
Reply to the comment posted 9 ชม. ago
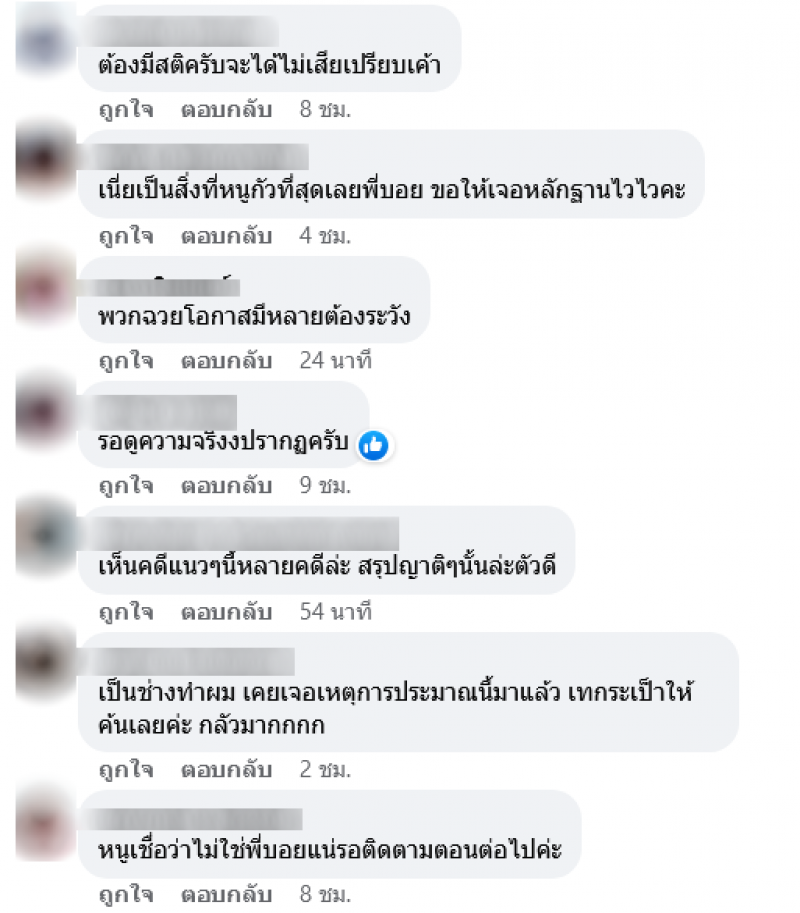[226, 486]
